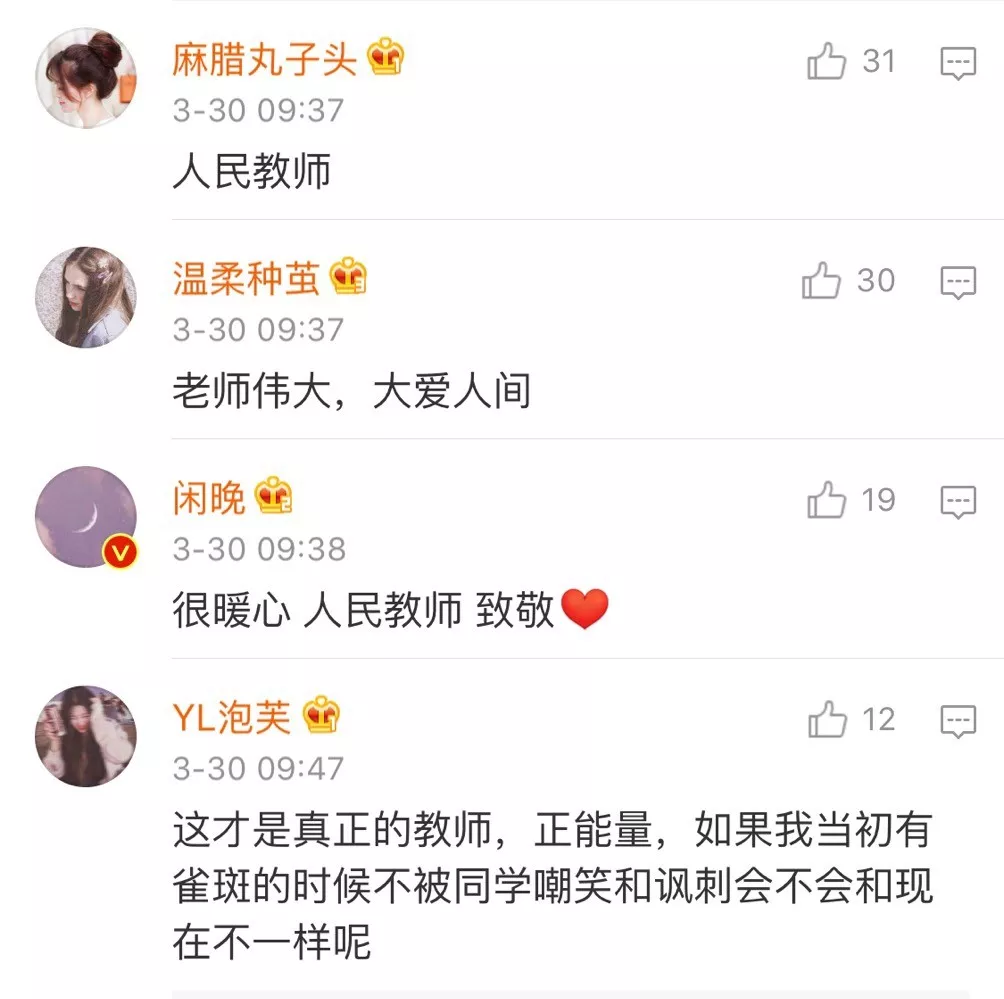This screenshot has height=999, width=1004.
Task: Tap the username YL泡芙
Action: pyautogui.click(x=232, y=717)
